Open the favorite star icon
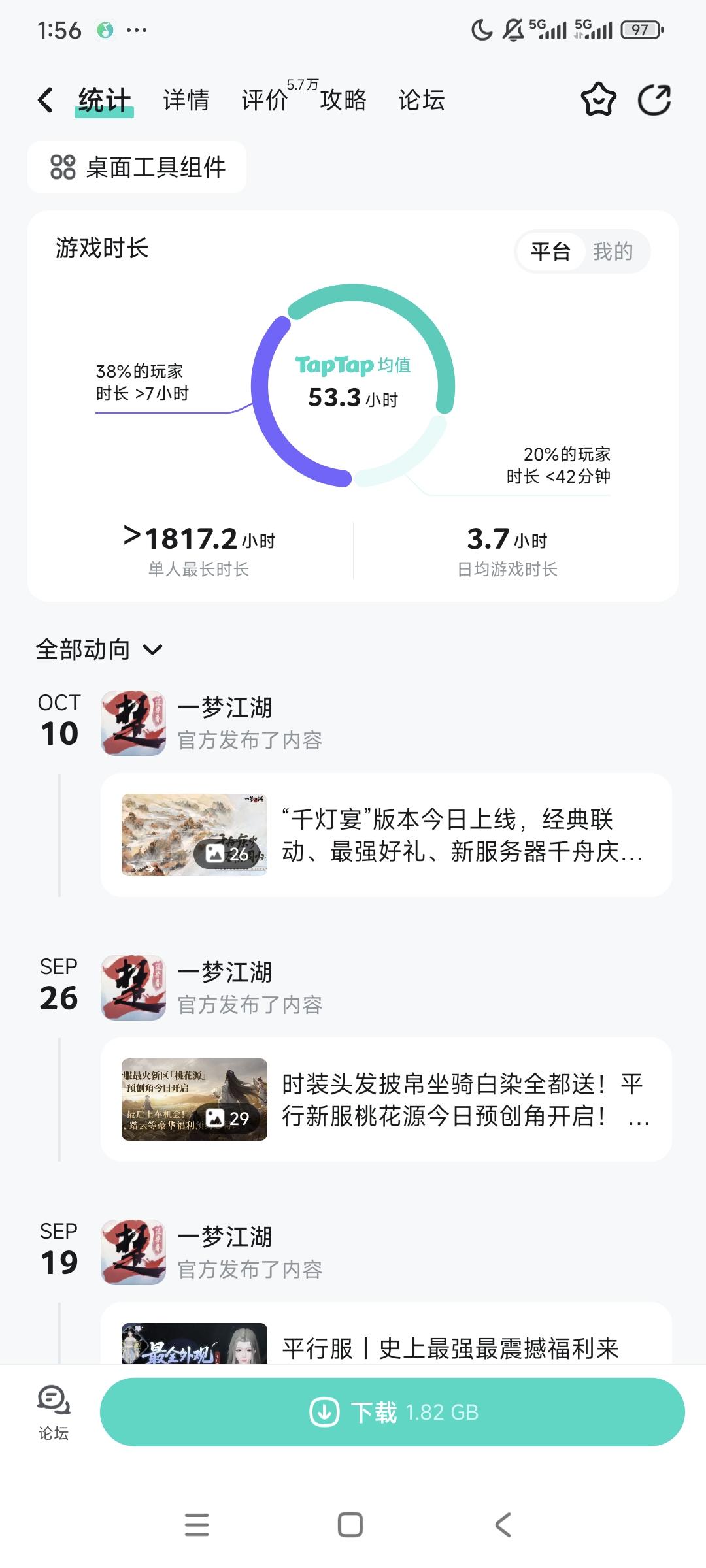 point(599,99)
